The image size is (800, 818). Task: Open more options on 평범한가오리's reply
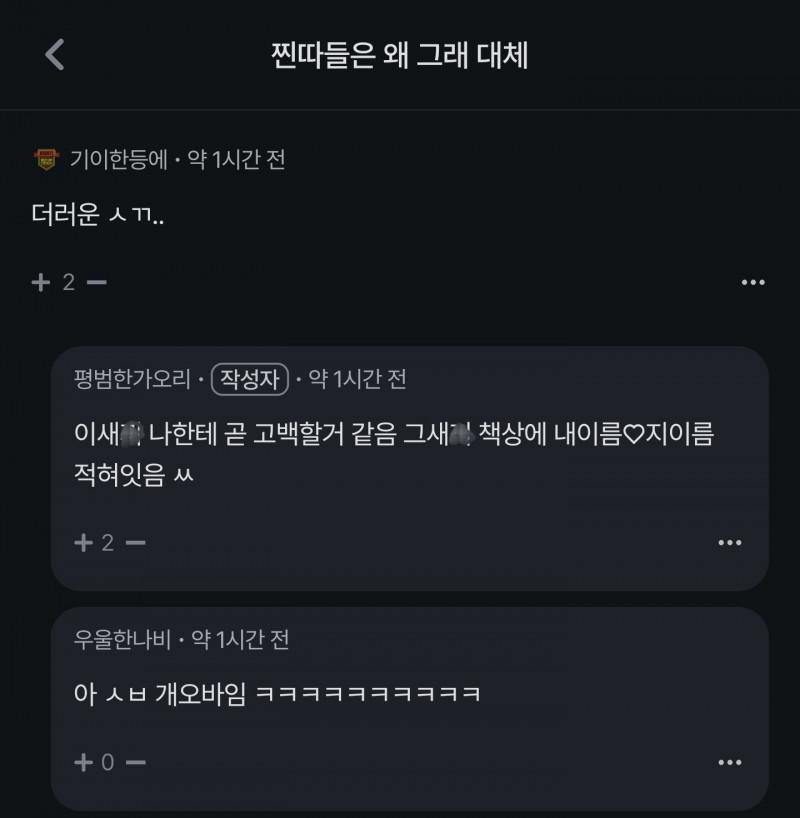coord(730,543)
